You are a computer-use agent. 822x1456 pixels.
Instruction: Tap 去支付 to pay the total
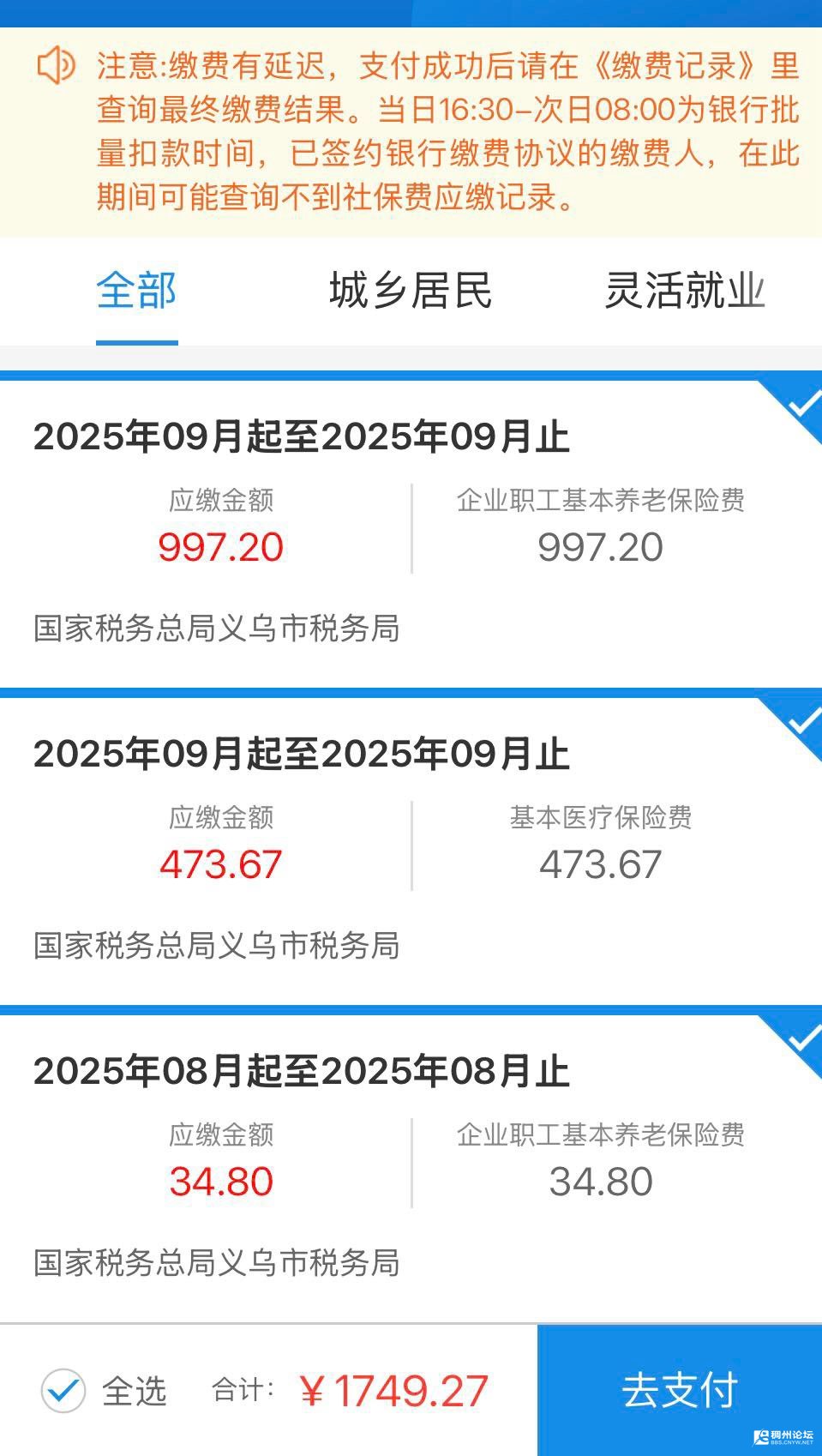pyautogui.click(x=679, y=1390)
